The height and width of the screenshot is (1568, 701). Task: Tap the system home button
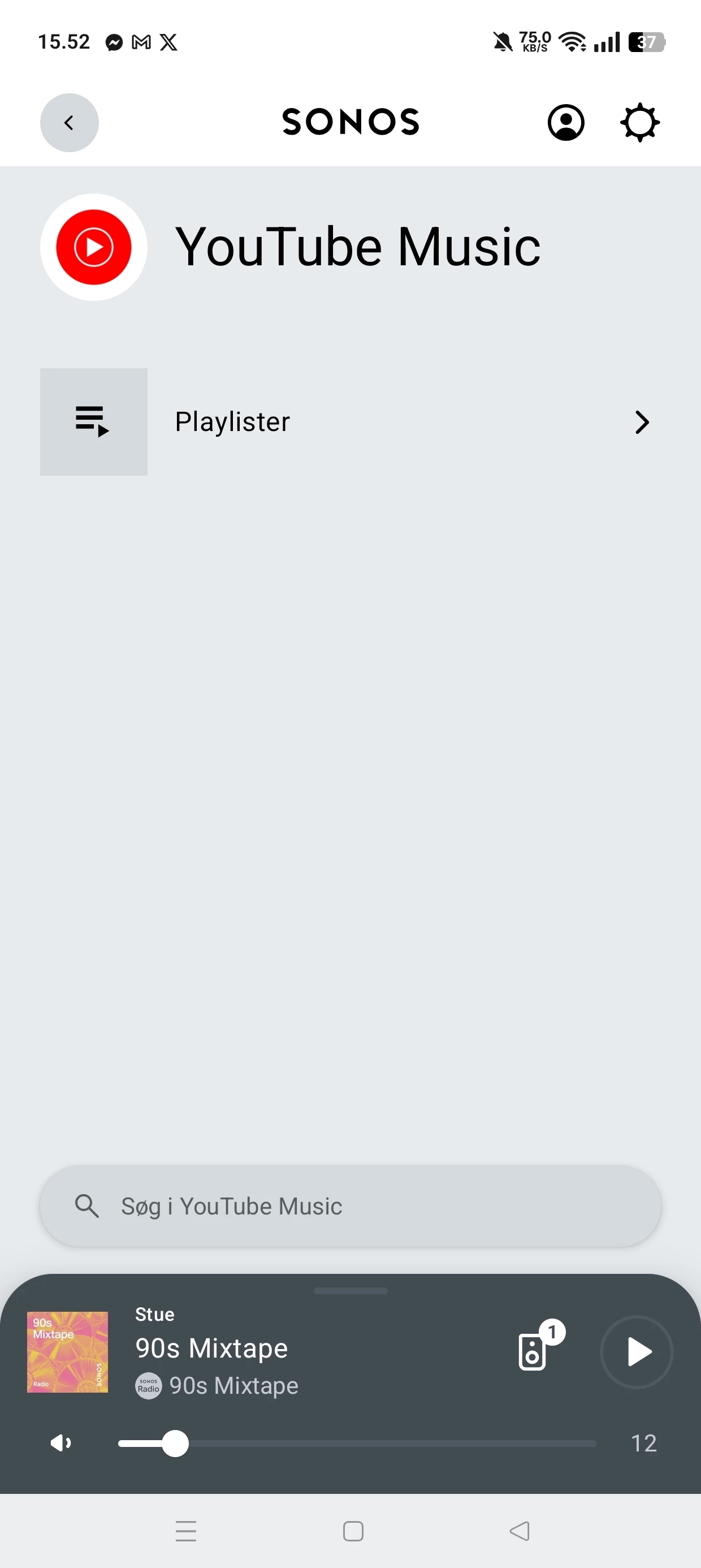tap(353, 1531)
